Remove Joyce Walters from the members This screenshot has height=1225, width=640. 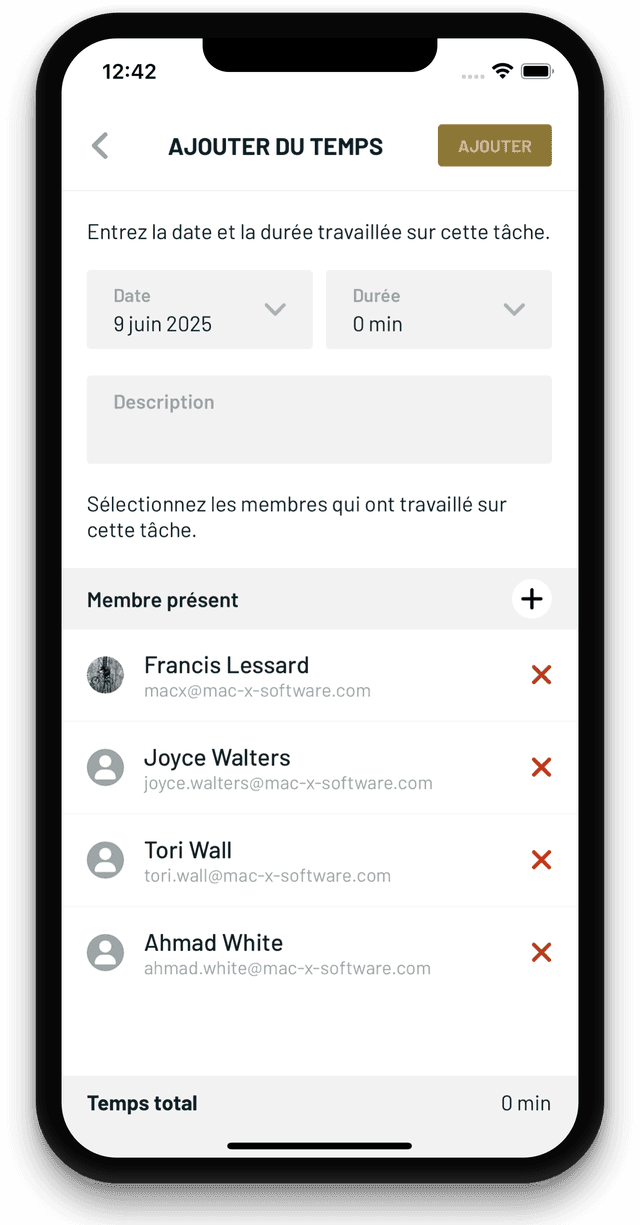[x=541, y=767]
